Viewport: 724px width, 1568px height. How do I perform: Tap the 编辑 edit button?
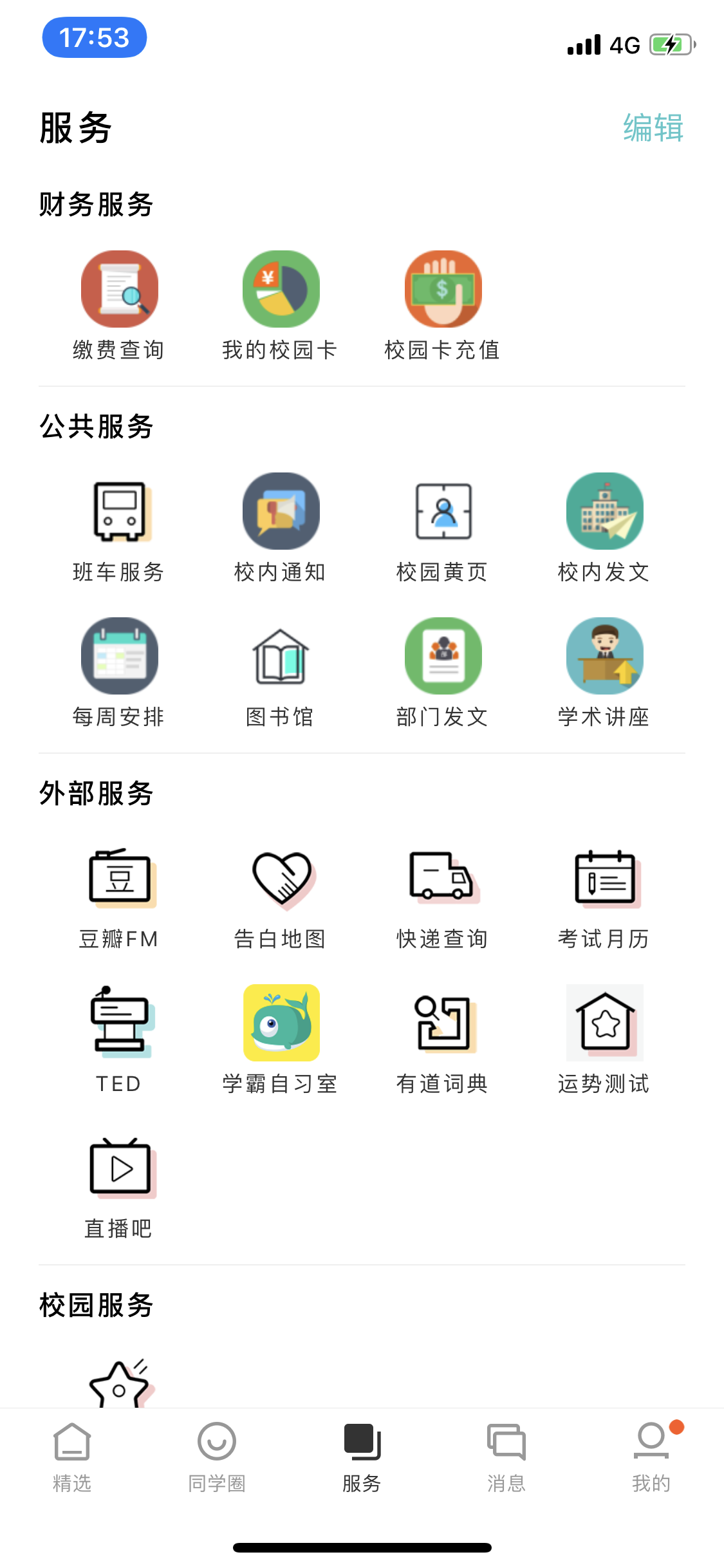(x=653, y=127)
